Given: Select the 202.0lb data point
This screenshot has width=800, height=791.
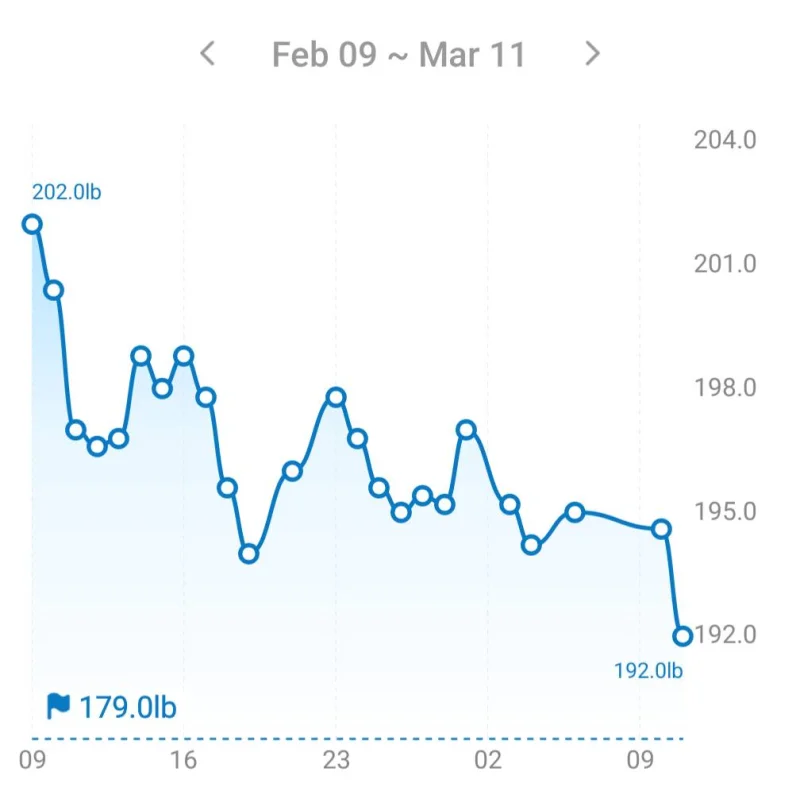Looking at the screenshot, I should click(32, 224).
